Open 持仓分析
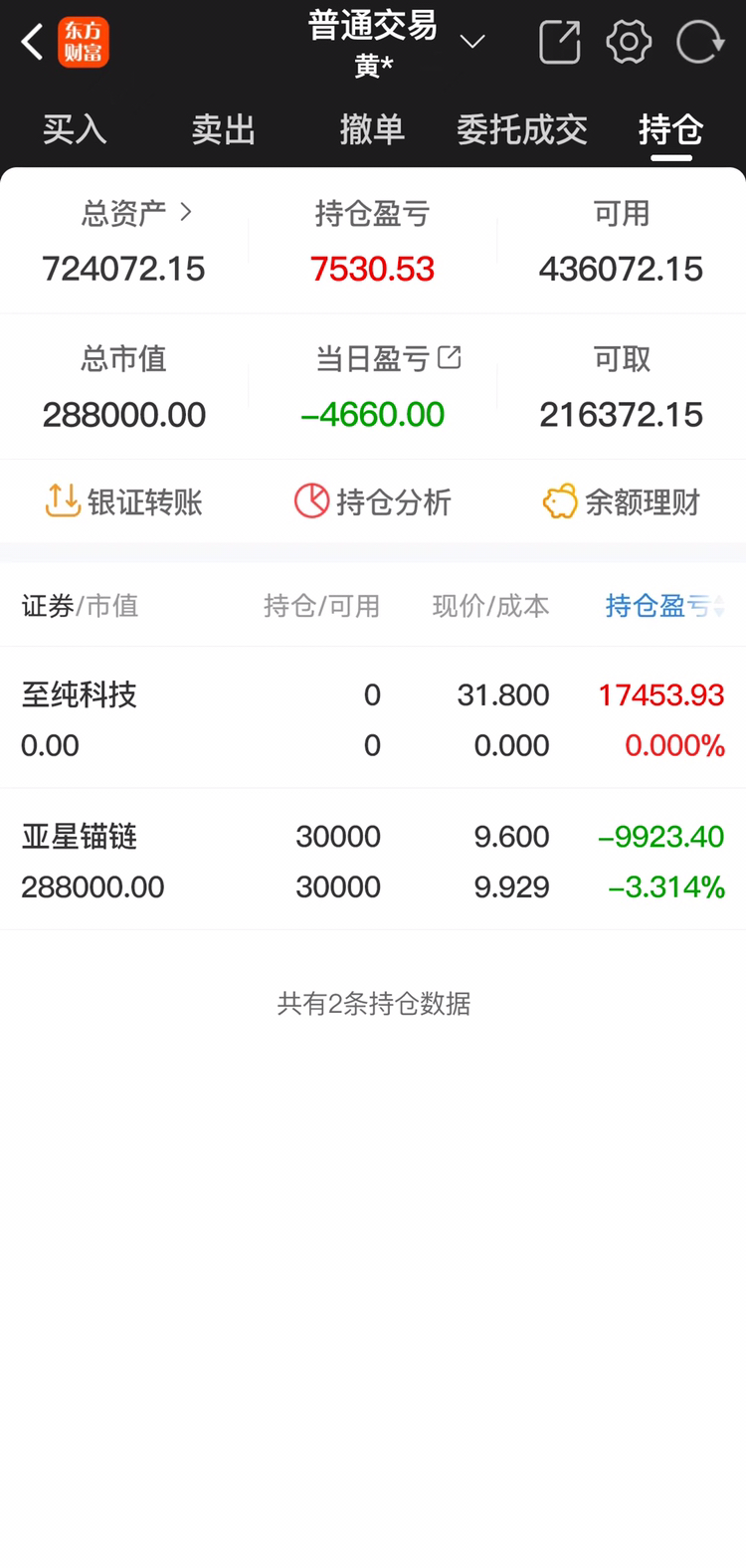This screenshot has height=1568, width=746. tap(373, 501)
